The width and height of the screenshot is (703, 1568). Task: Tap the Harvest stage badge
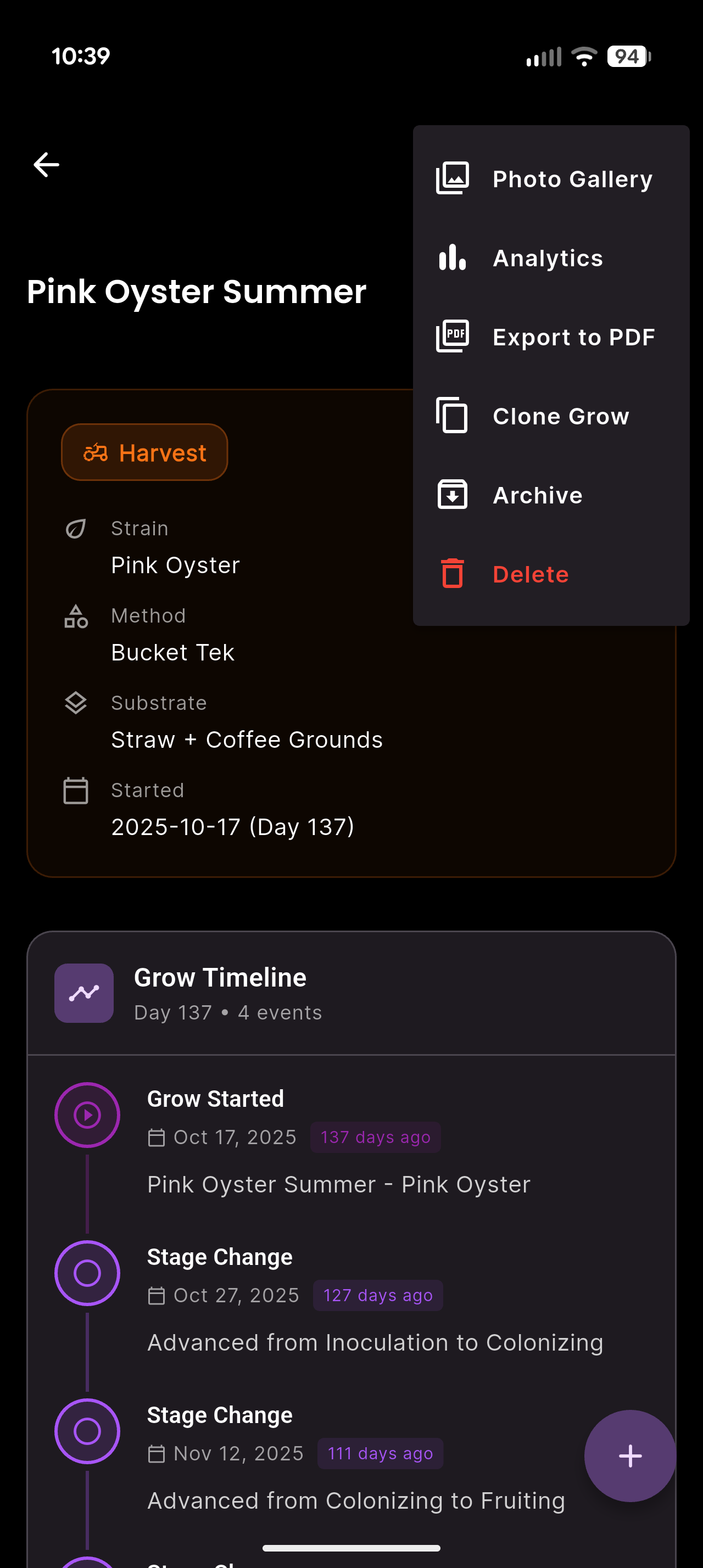click(144, 452)
